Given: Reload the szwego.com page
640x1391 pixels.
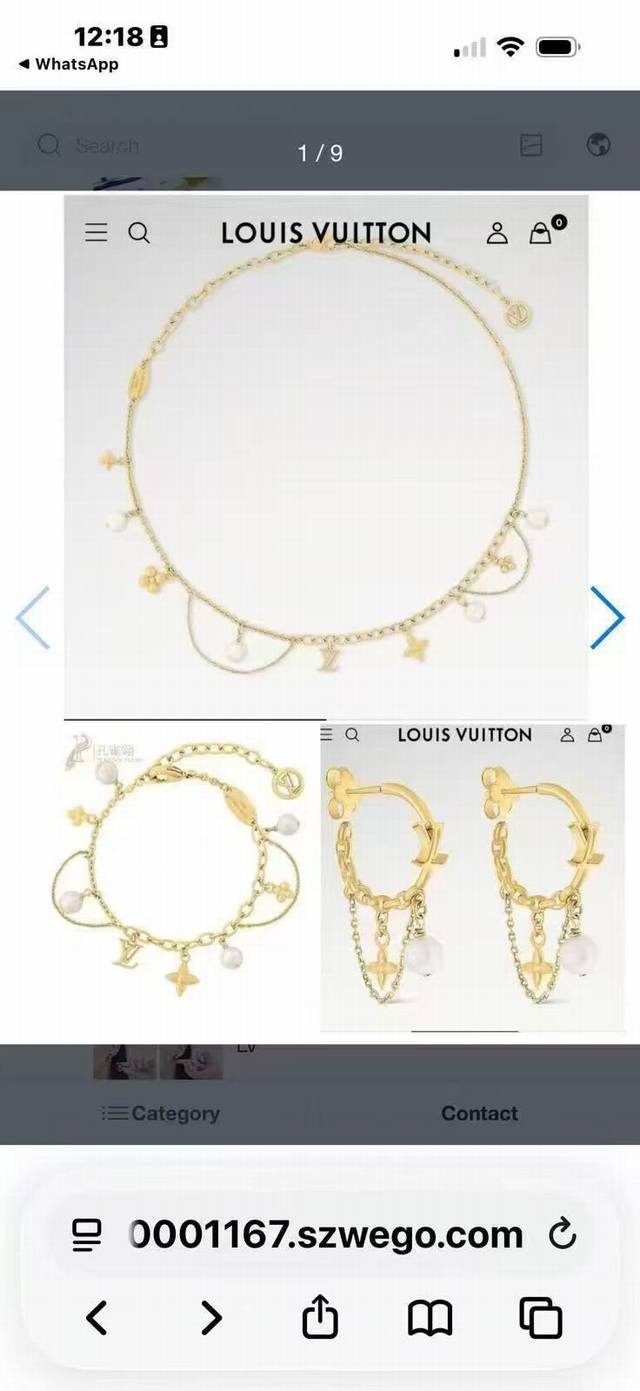Looking at the screenshot, I should tap(563, 1234).
